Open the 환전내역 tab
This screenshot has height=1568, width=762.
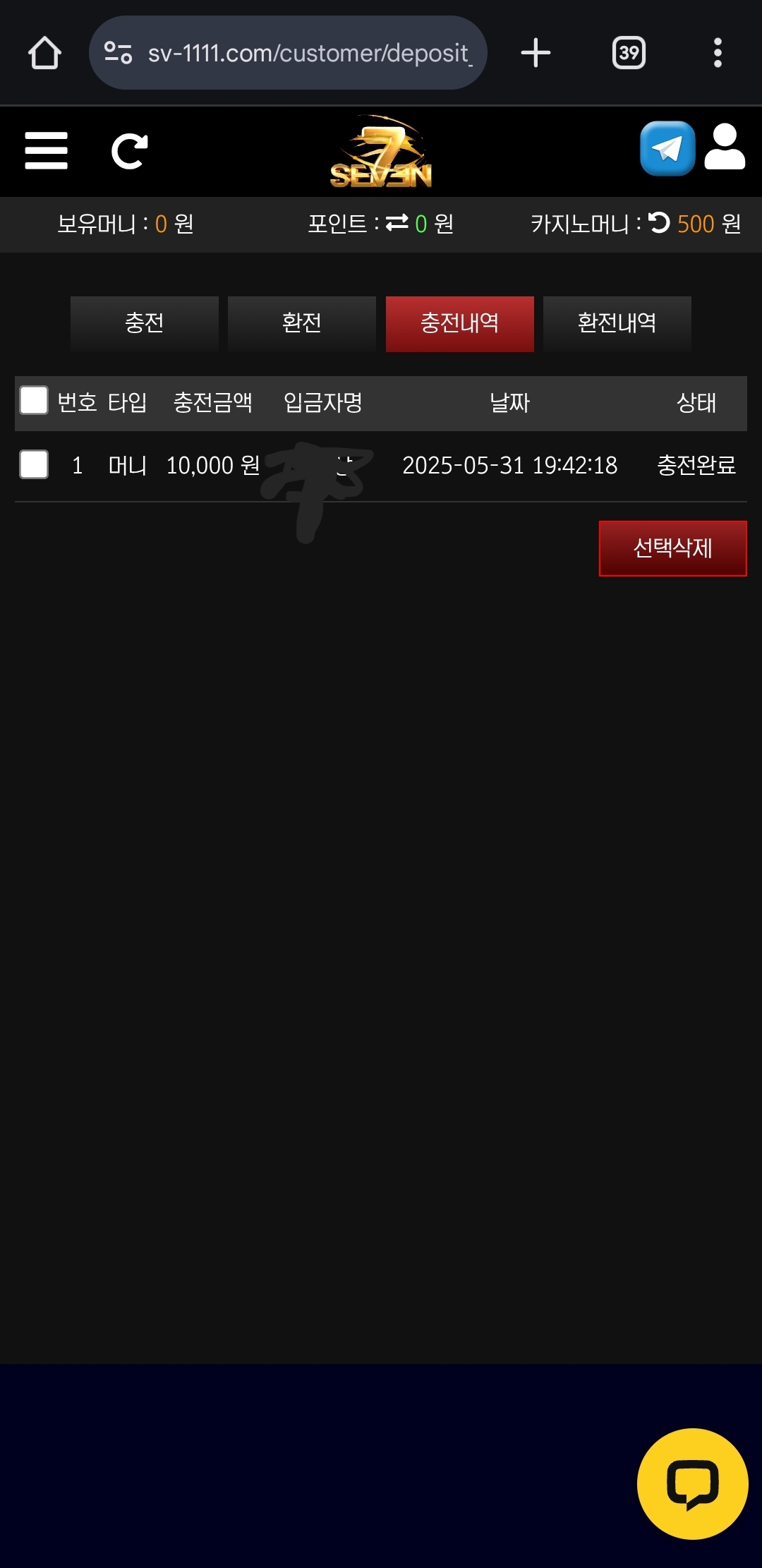pos(617,323)
